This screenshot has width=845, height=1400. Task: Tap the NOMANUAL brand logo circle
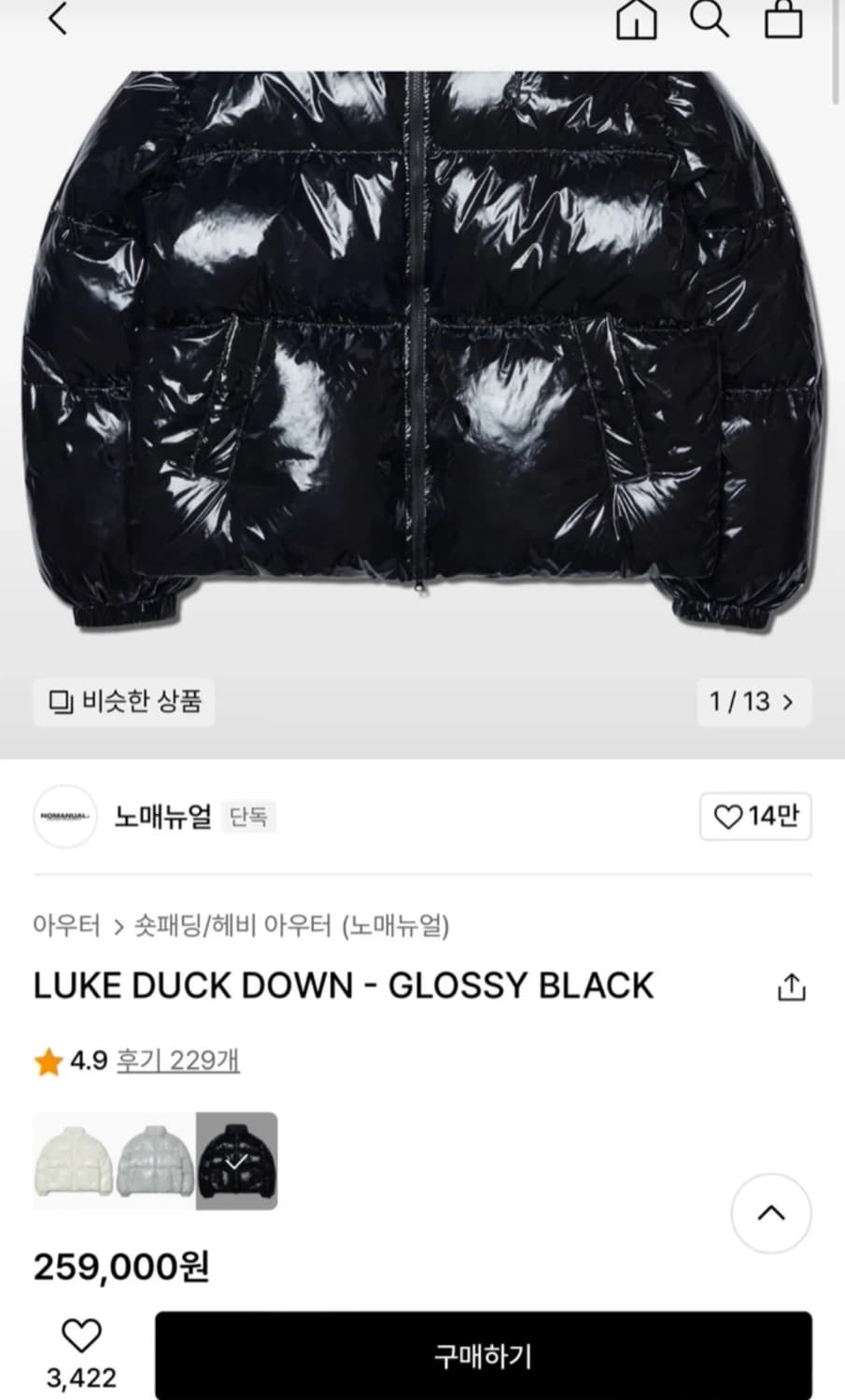pos(64,817)
